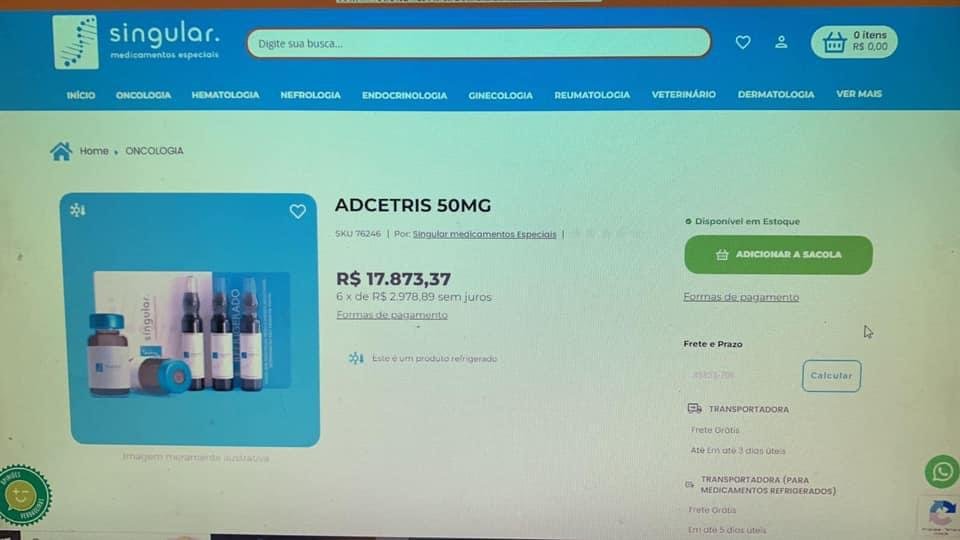Screen dimensions: 960x540
Task: Open the Dermatologia category
Action: click(776, 94)
